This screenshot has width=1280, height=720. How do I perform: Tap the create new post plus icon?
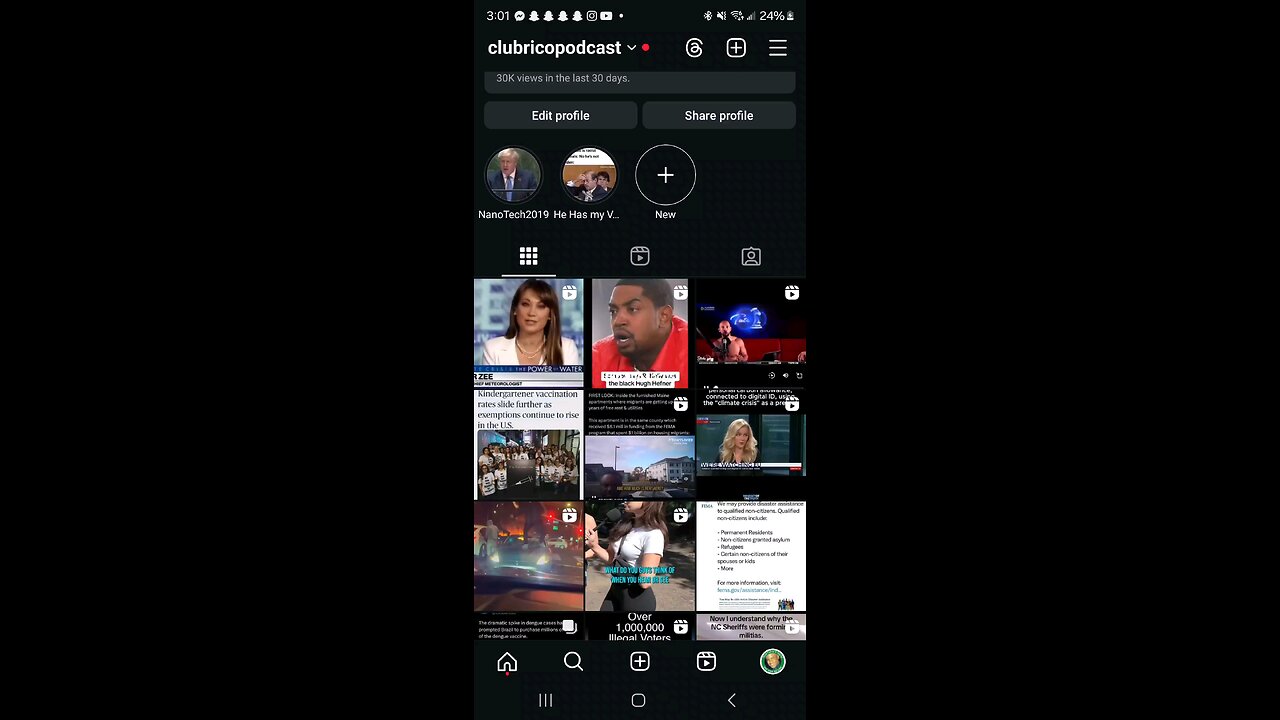736,48
